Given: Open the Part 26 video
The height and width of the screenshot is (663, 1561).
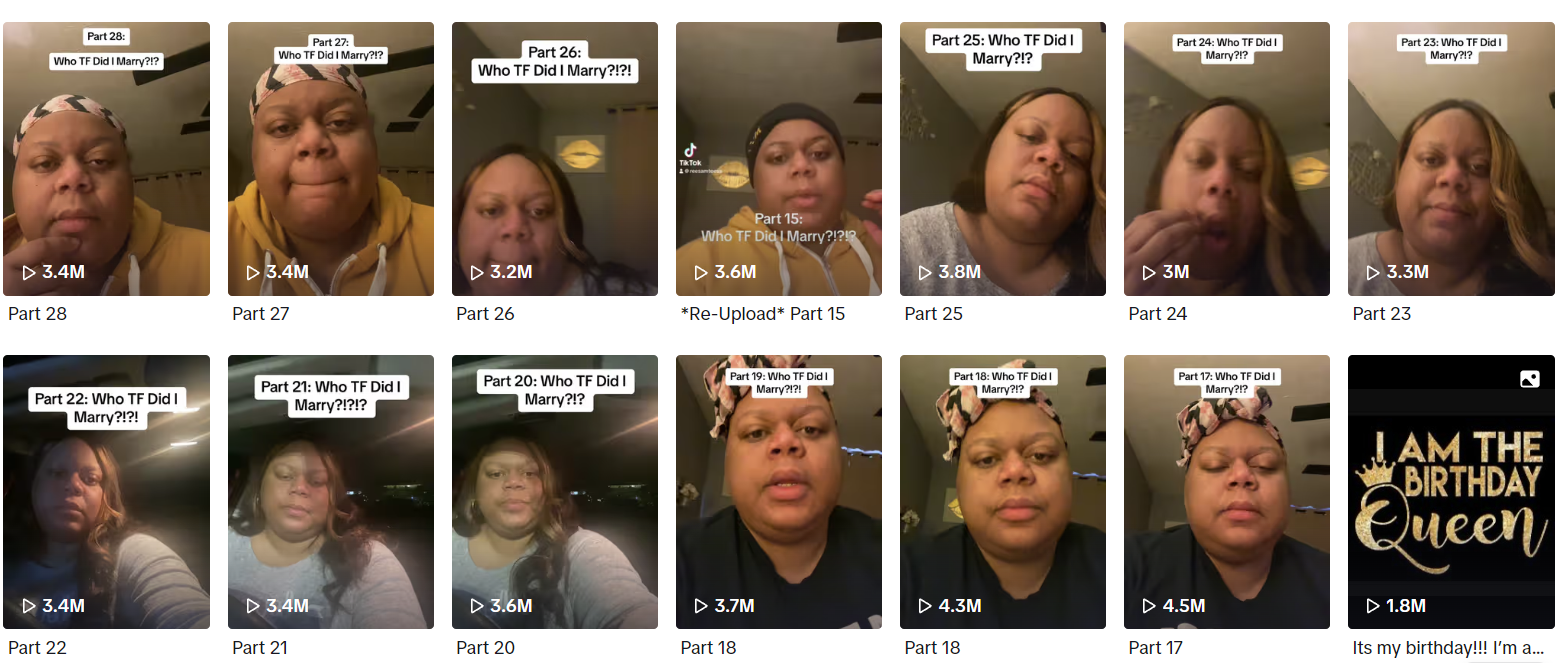Looking at the screenshot, I should [x=554, y=160].
